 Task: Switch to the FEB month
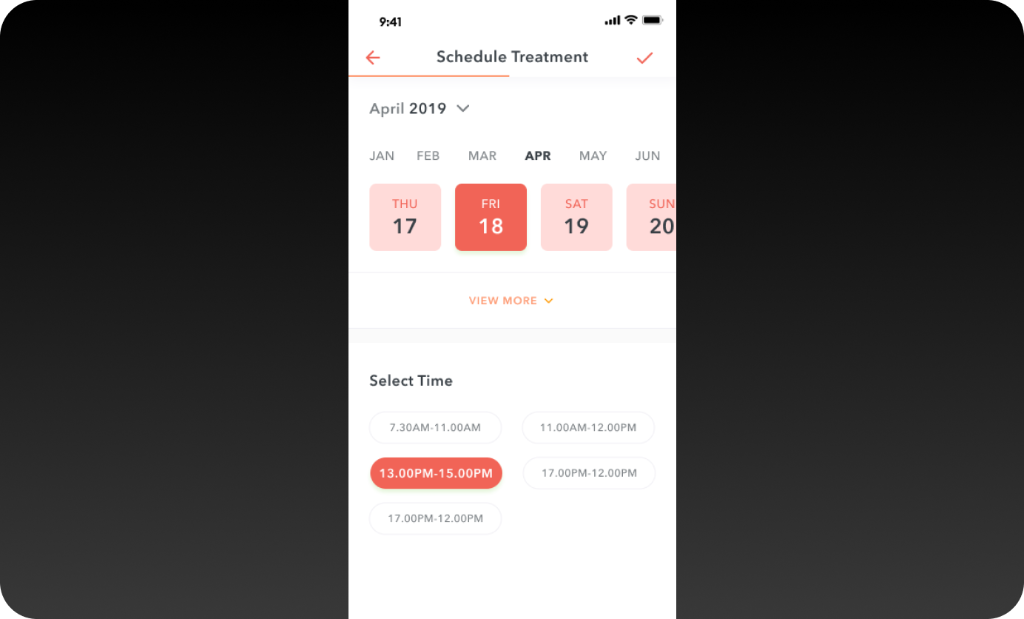[428, 155]
